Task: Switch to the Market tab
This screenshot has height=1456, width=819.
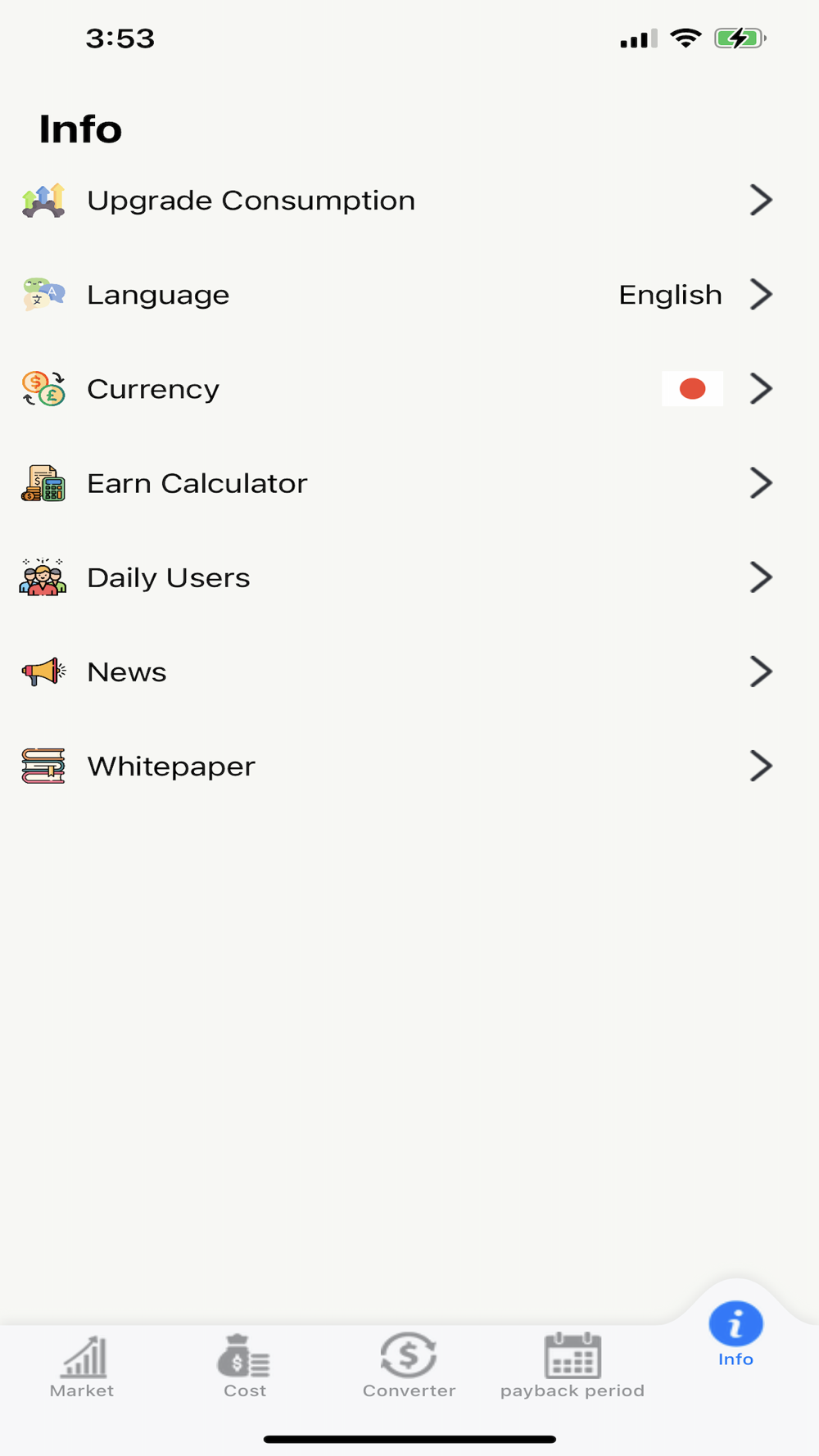Action: tap(82, 1366)
